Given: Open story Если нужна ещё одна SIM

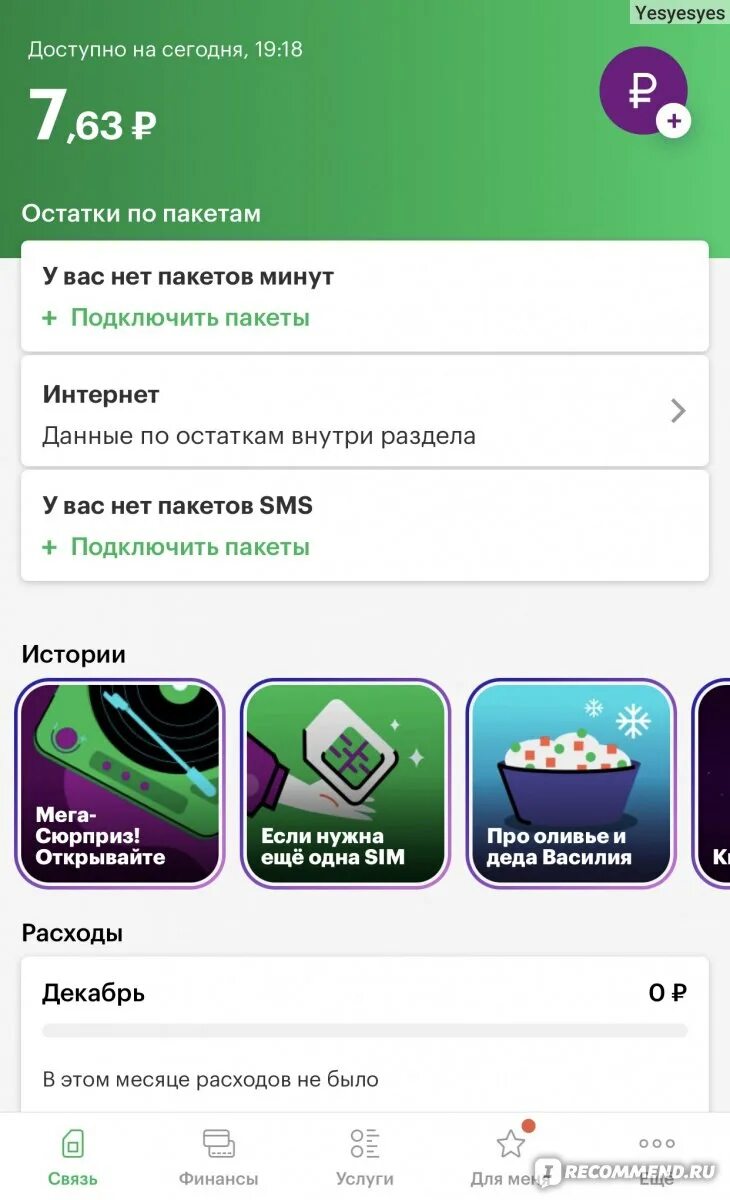Looking at the screenshot, I should coord(346,783).
